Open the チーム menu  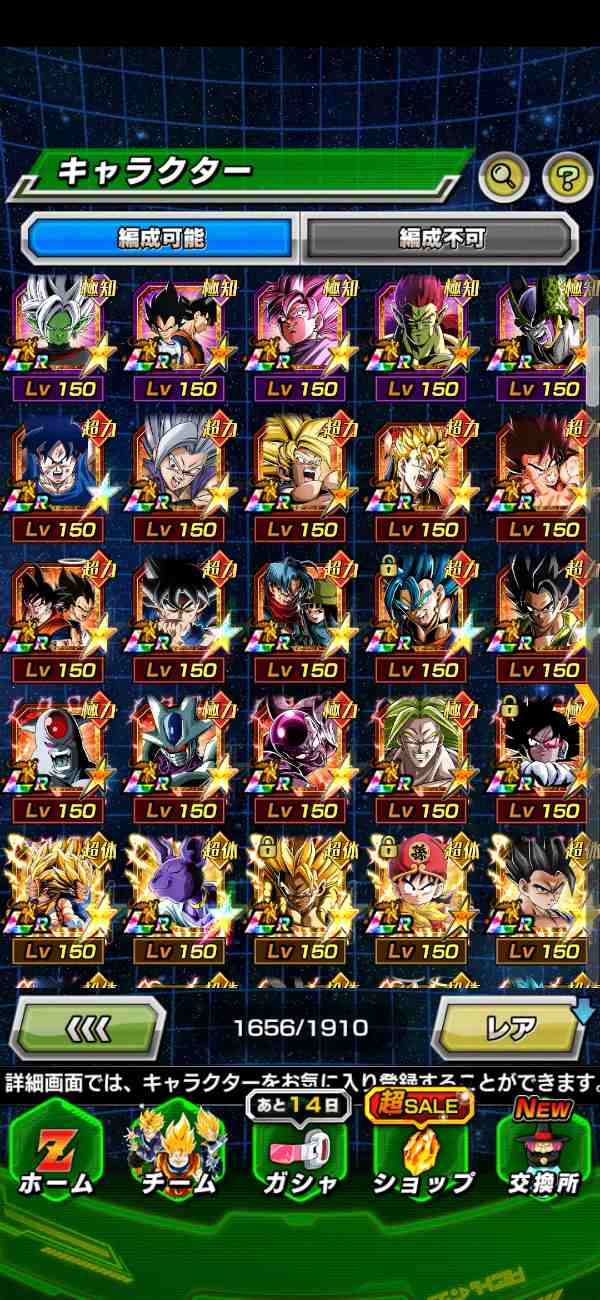176,1150
